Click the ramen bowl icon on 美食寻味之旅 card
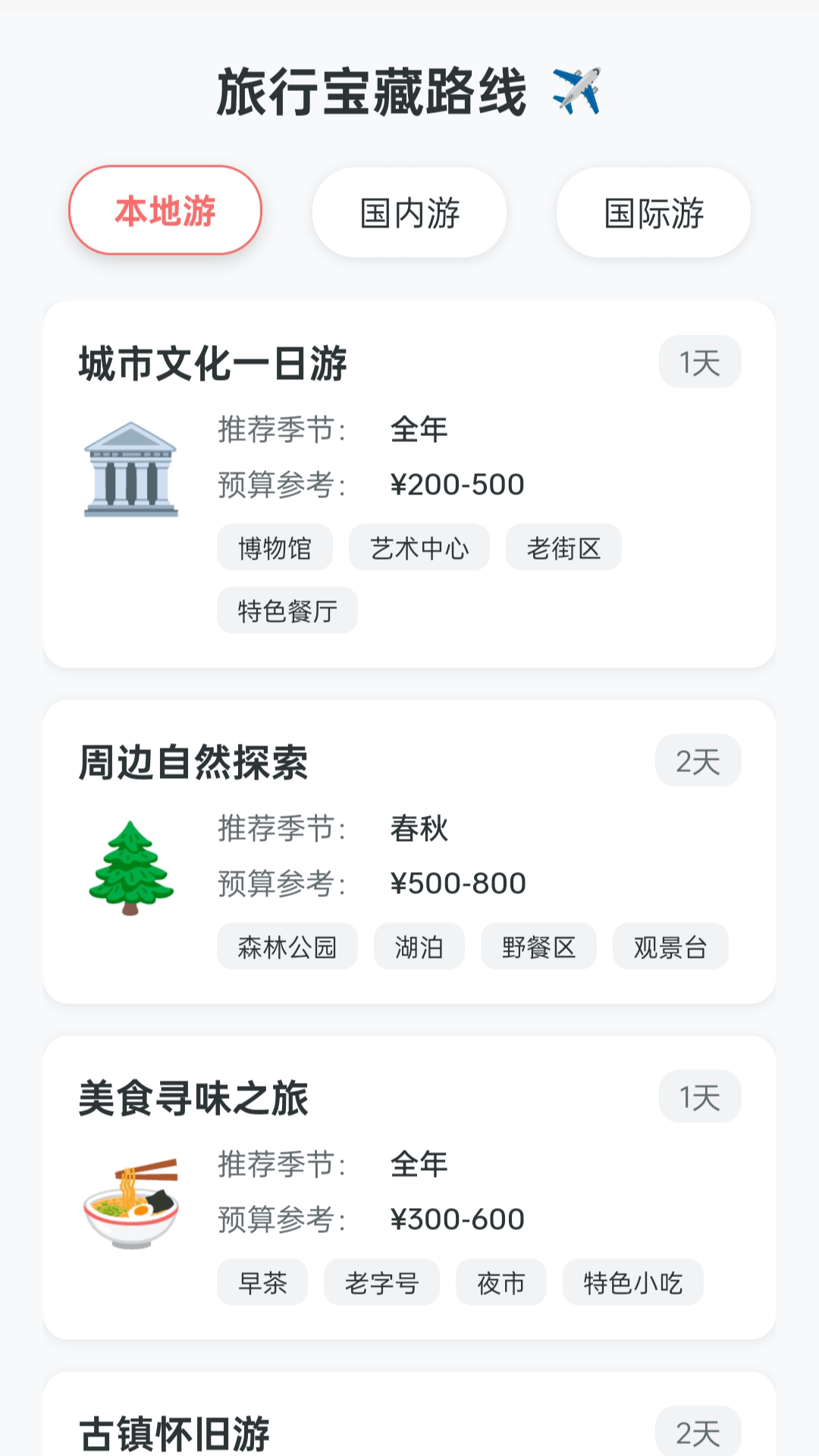Screen dimensions: 819x1456 132,1203
